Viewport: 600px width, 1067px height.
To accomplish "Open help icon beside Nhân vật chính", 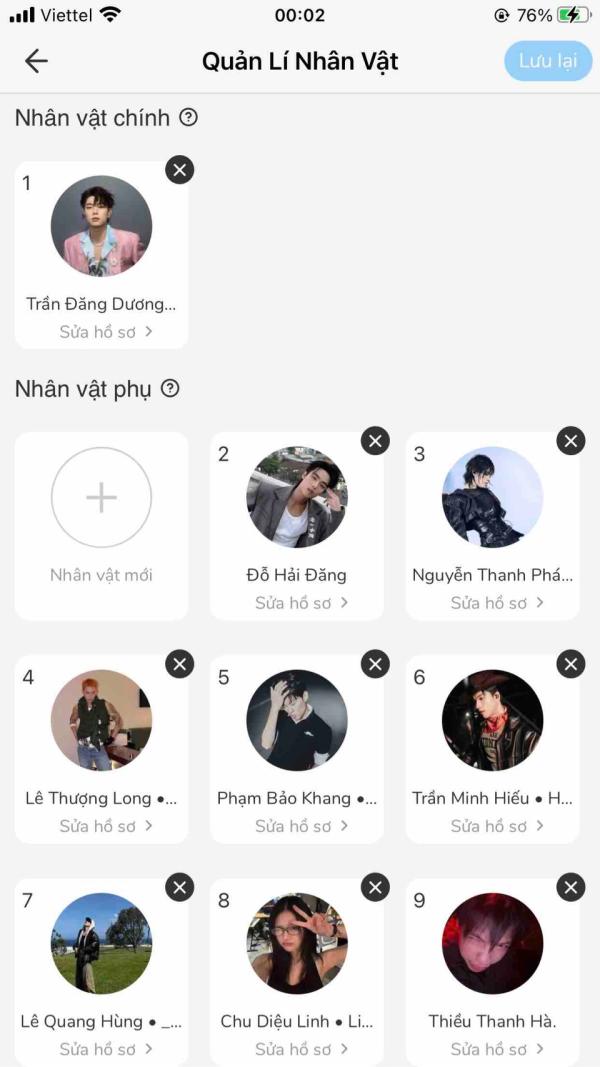I will click(188, 118).
